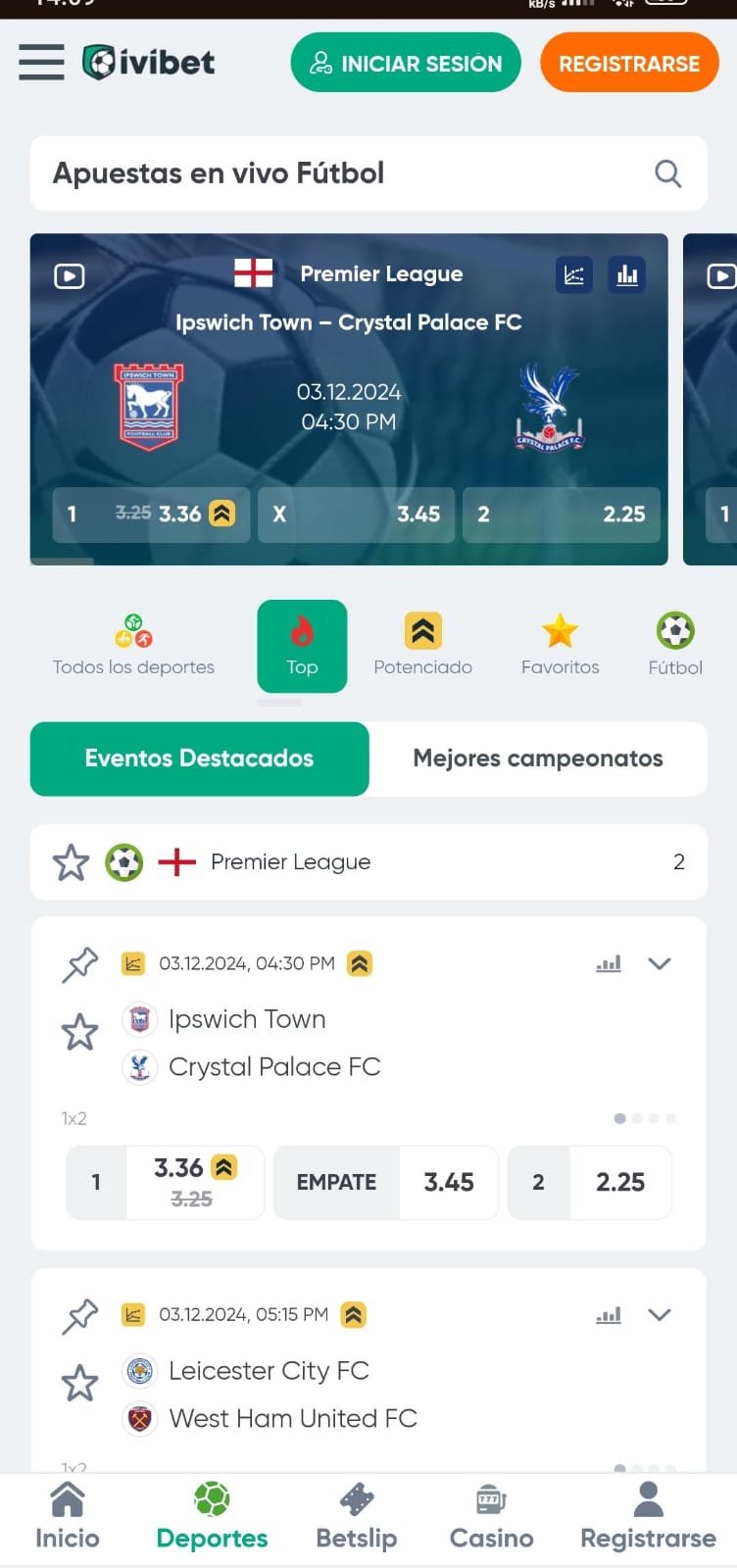Open live stream icon on Ipswich banner
737x1568 pixels.
click(70, 276)
